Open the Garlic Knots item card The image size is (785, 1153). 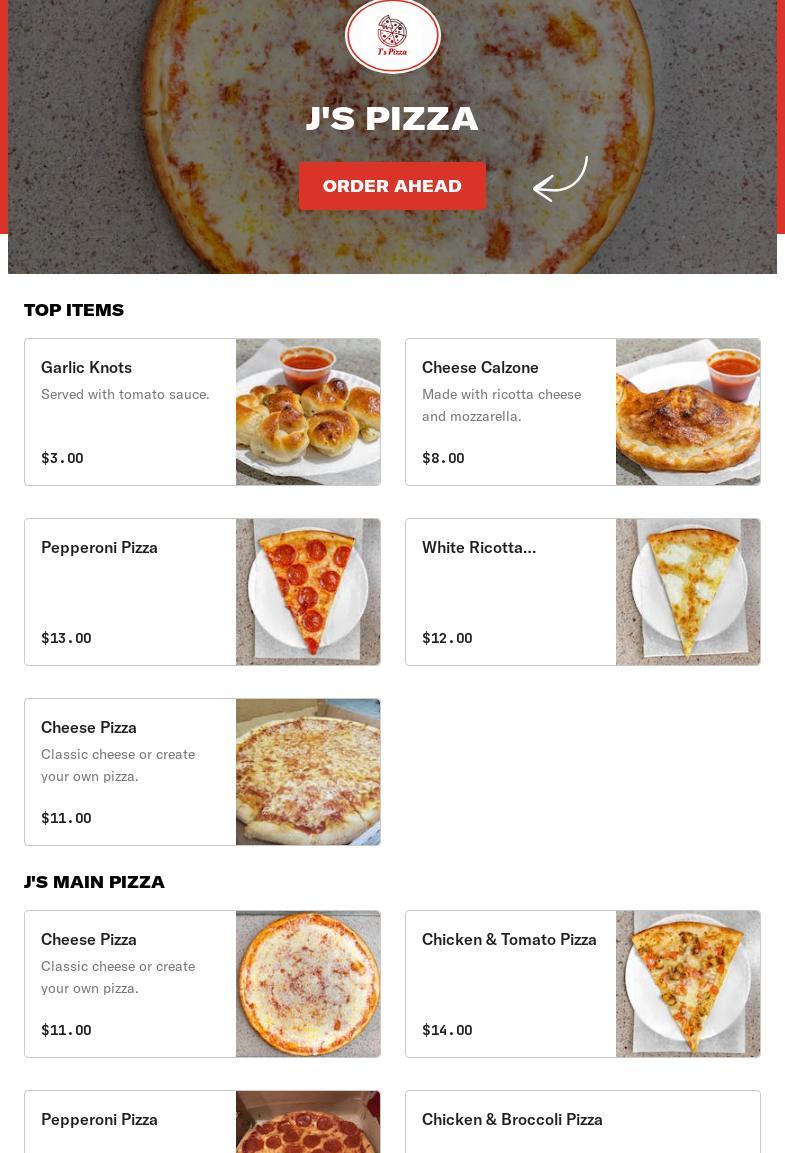coord(202,412)
